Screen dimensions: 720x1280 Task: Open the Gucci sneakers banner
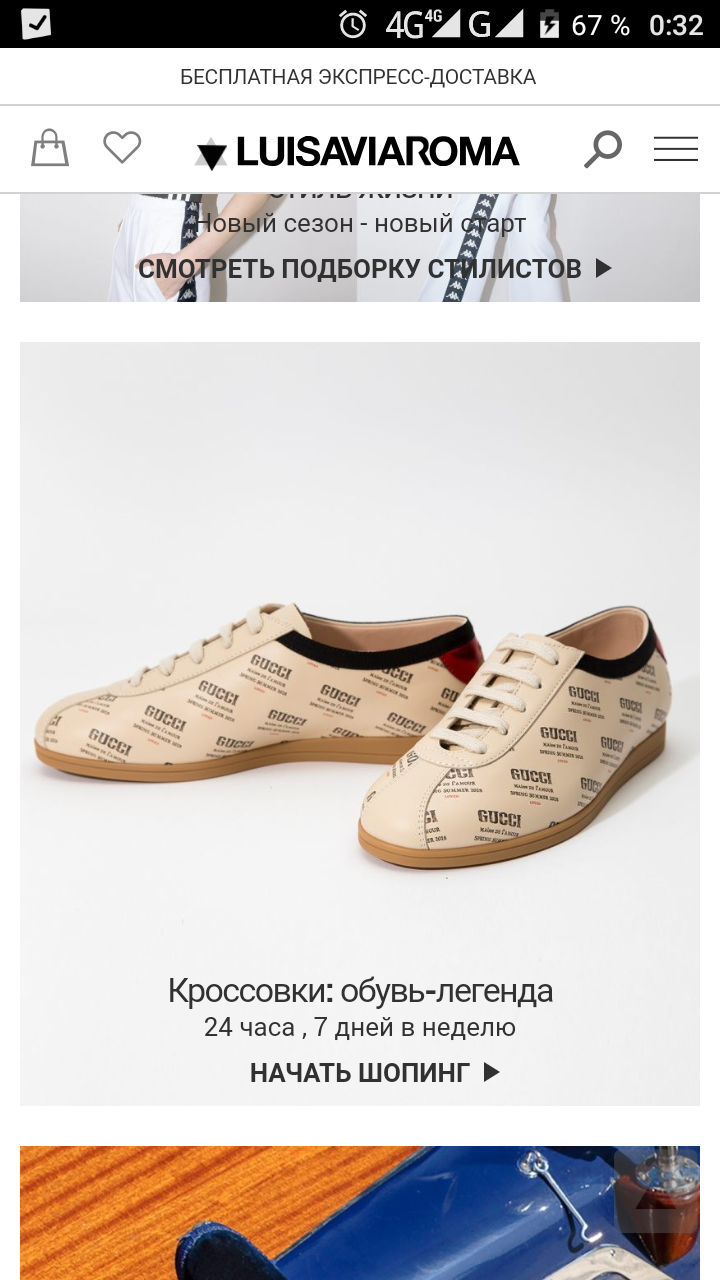tap(360, 700)
